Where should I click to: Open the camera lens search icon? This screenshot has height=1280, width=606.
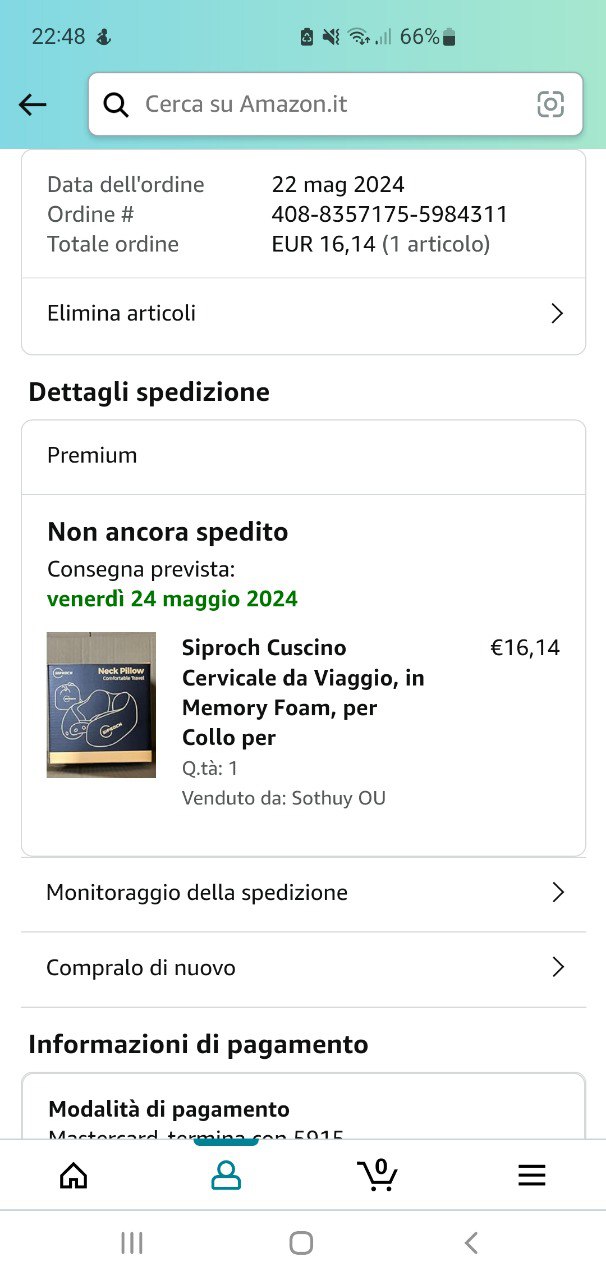(550, 104)
